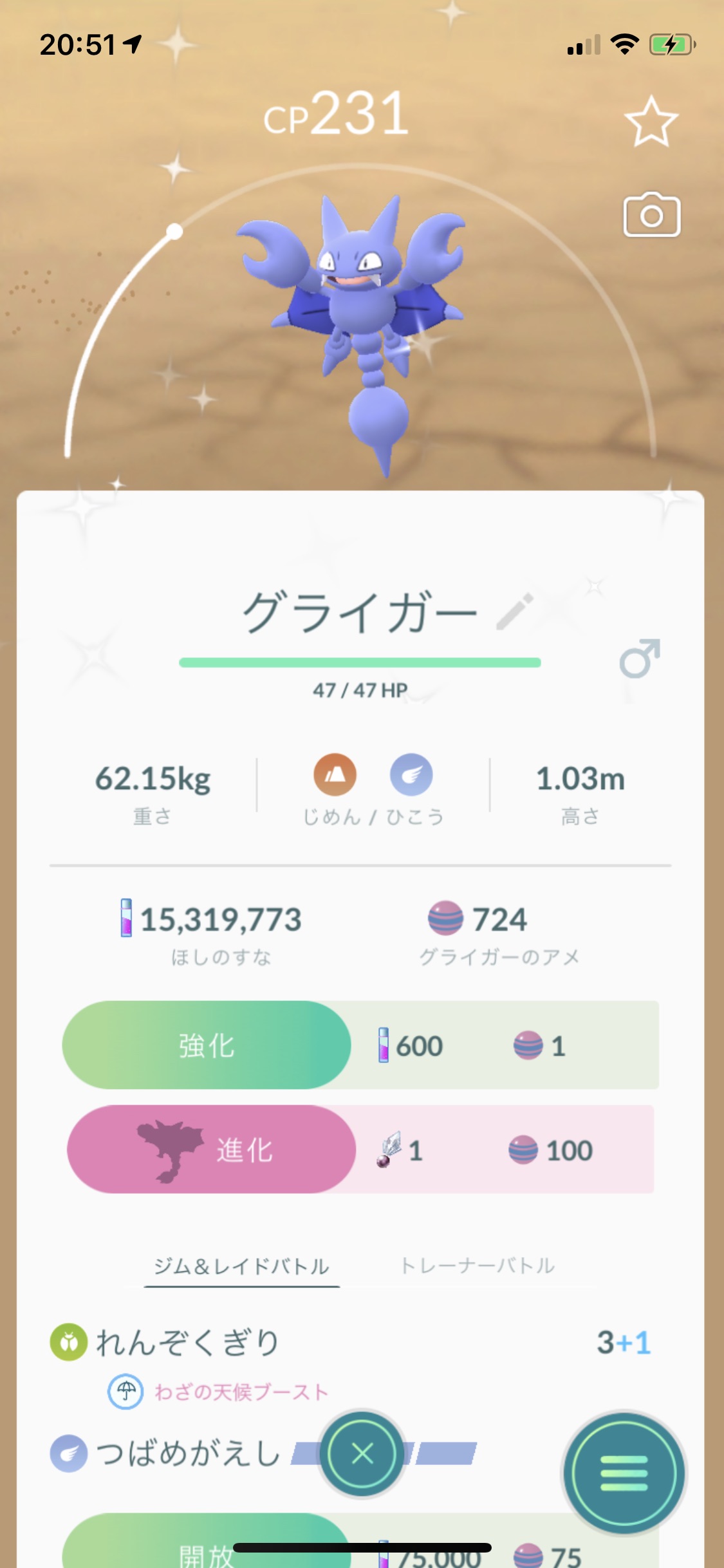Switch to ジム&レイドバトル tab

[x=241, y=1266]
